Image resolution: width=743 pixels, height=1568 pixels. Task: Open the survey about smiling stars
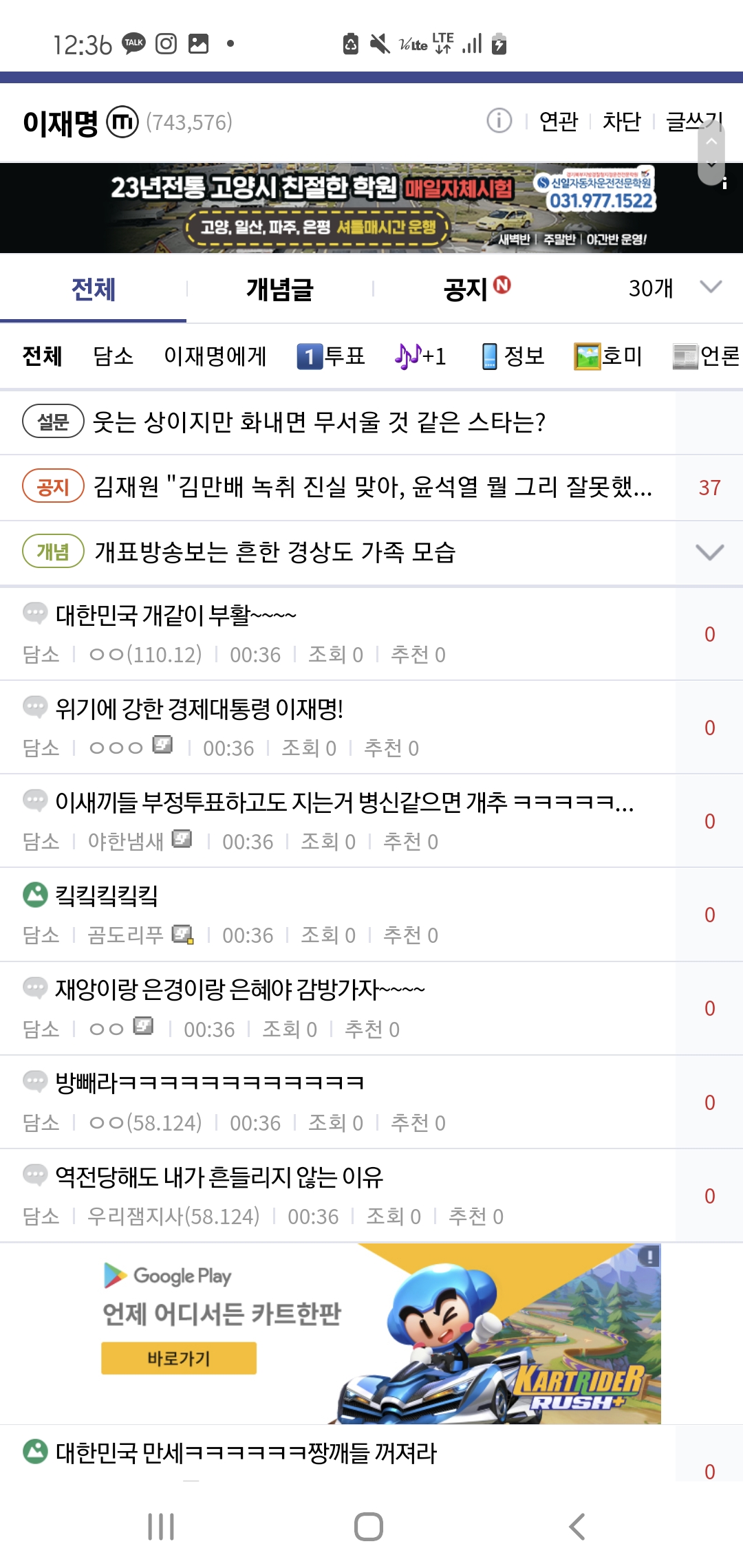pos(319,422)
